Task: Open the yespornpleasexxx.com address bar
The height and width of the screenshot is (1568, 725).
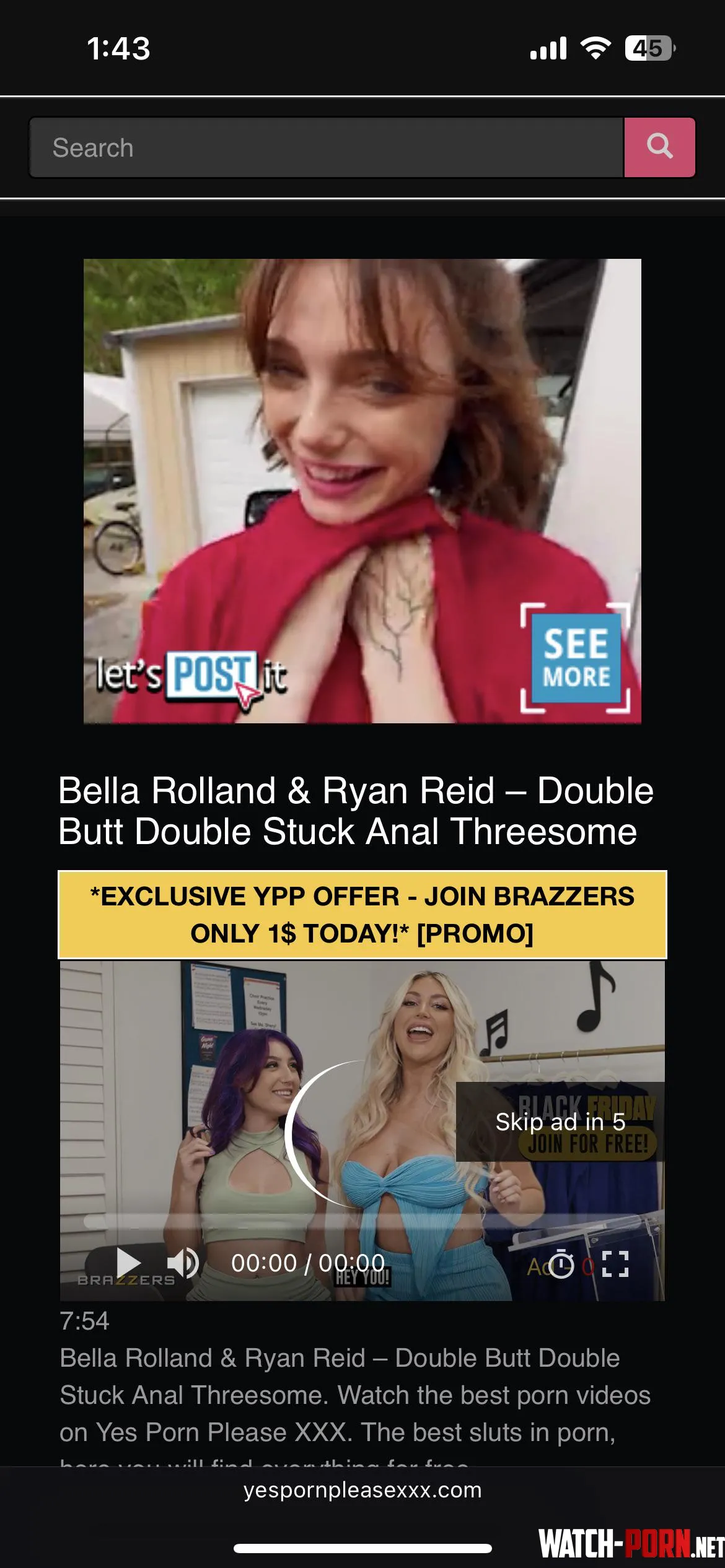Action: point(362,1491)
